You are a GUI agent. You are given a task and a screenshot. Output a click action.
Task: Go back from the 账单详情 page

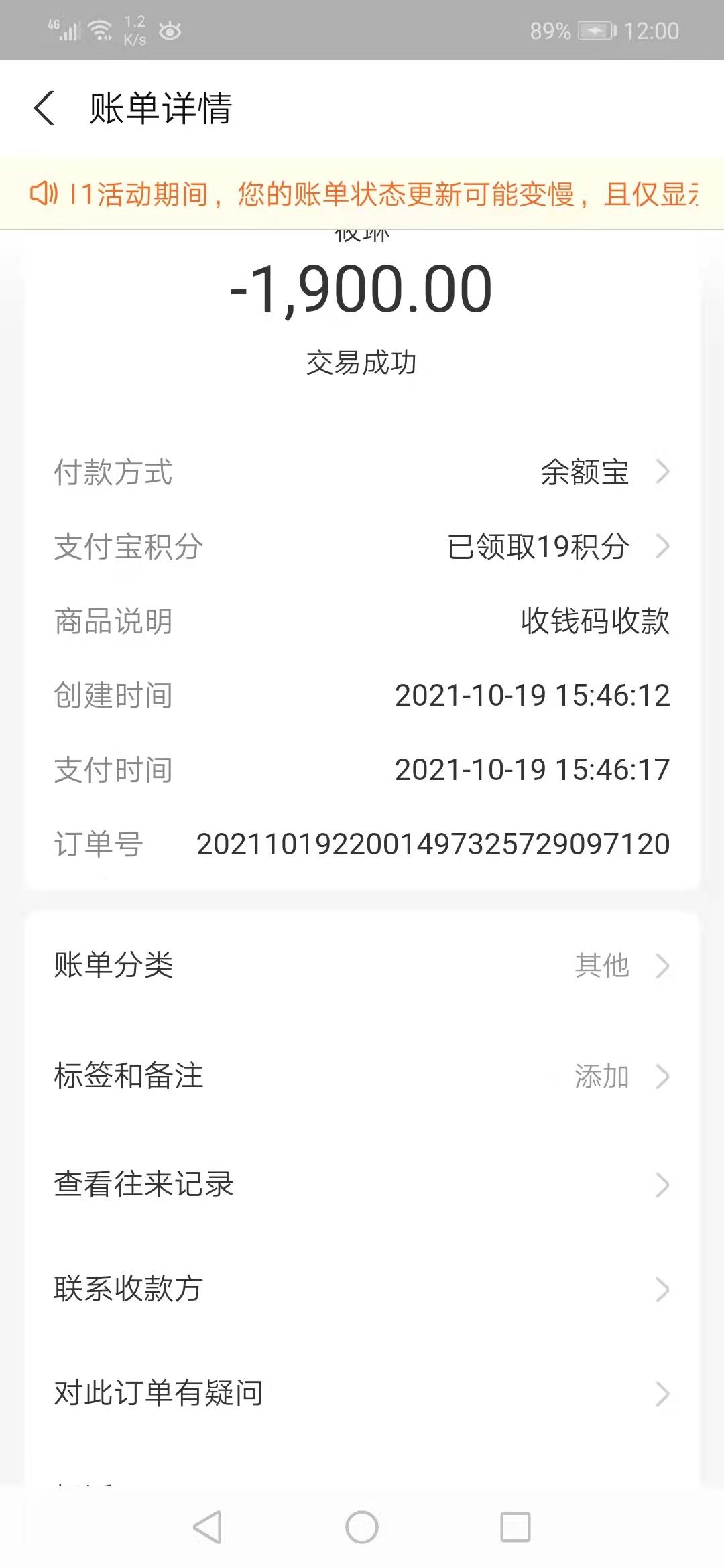pyautogui.click(x=44, y=109)
